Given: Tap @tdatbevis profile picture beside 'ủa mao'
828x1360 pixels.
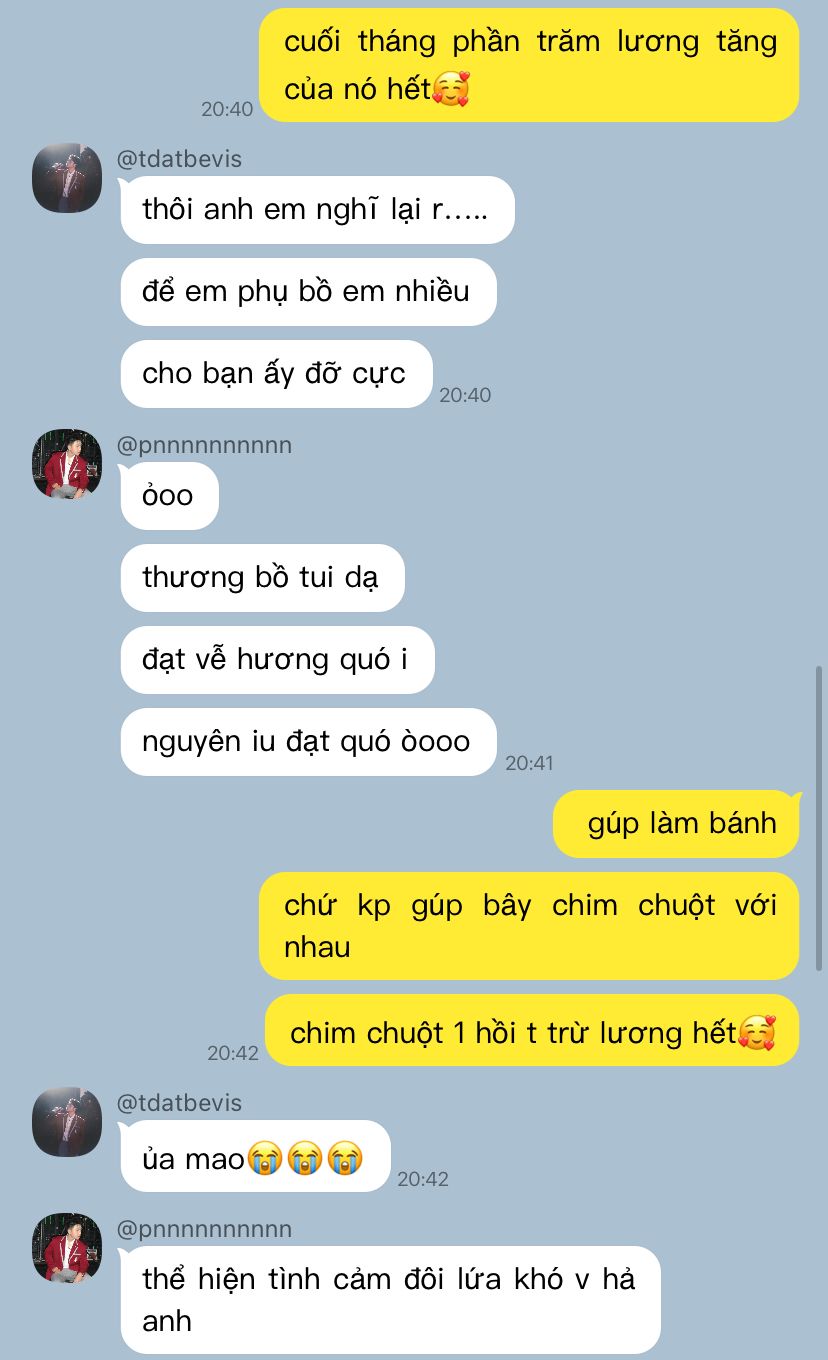Looking at the screenshot, I should [67, 1122].
